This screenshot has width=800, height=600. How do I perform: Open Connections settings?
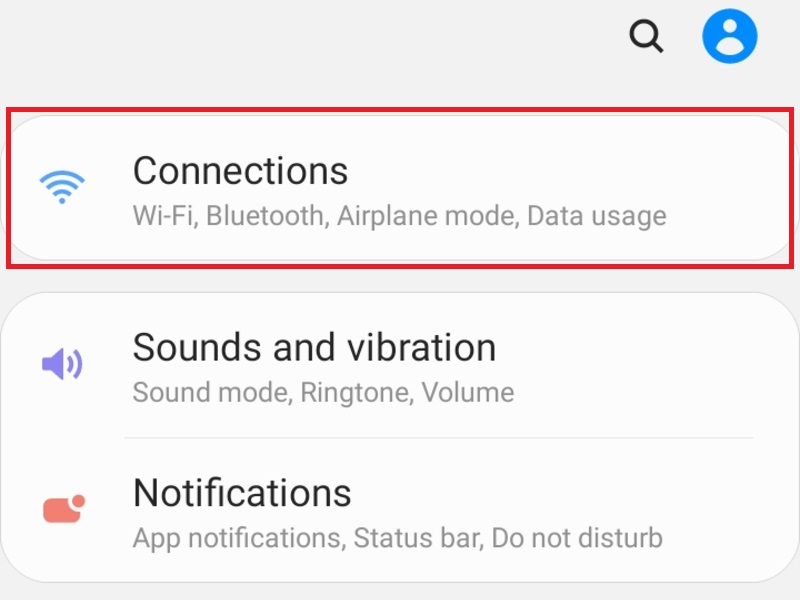coord(400,190)
